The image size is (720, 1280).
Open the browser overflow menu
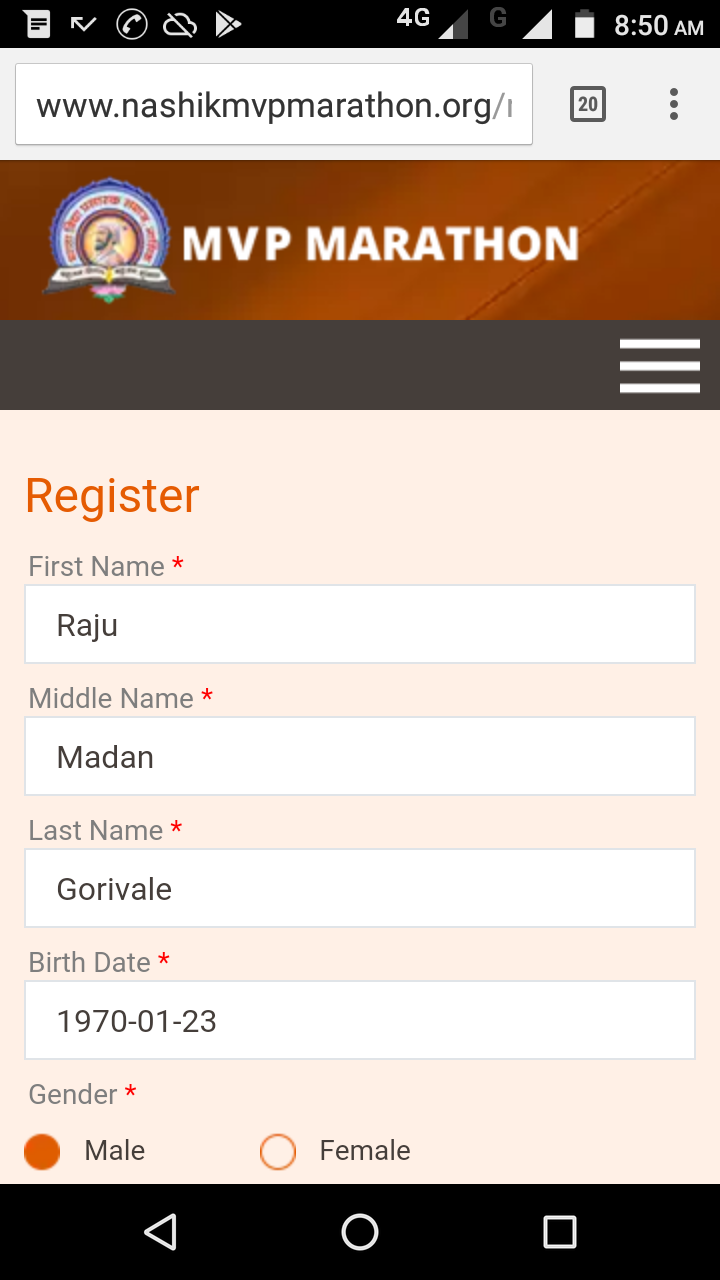pyautogui.click(x=674, y=104)
